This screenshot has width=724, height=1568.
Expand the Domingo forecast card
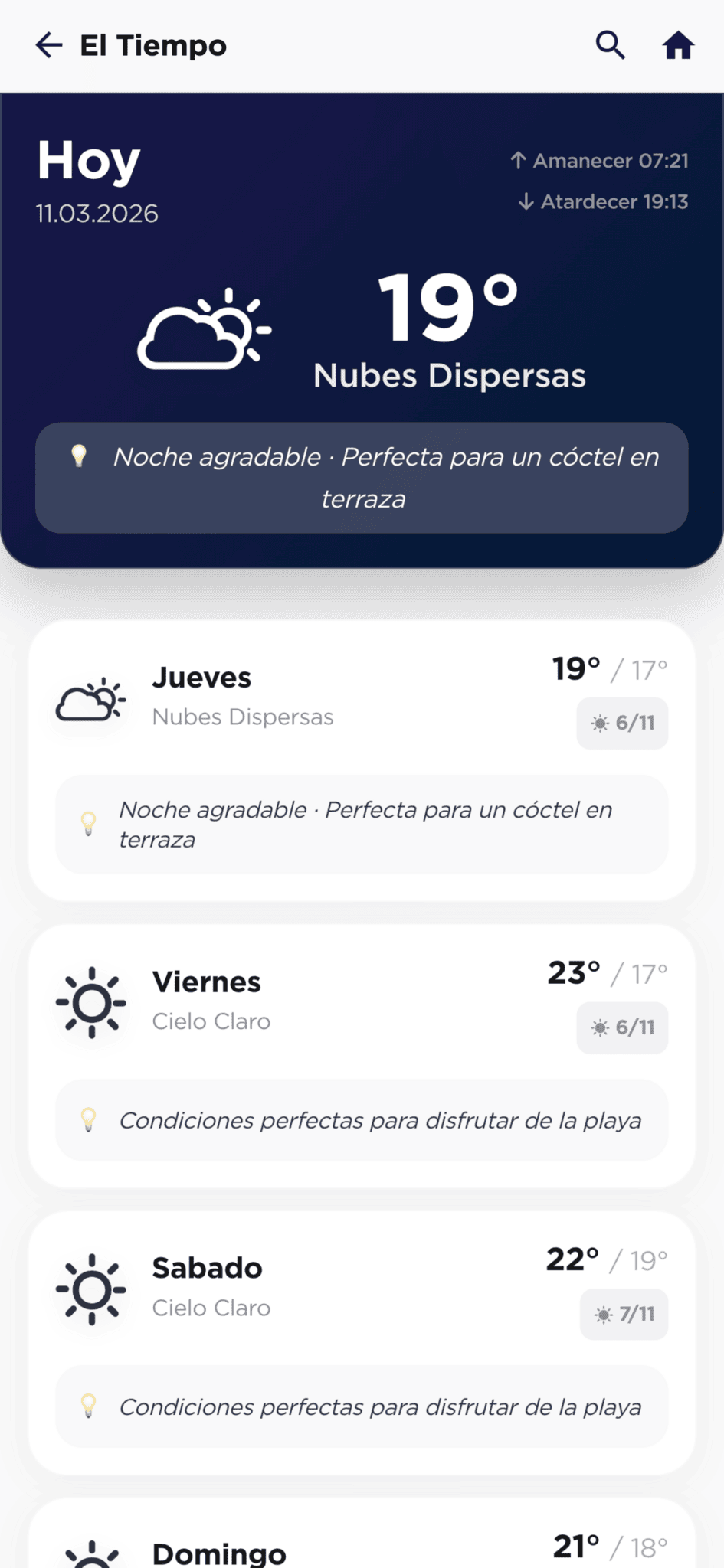(x=362, y=1547)
